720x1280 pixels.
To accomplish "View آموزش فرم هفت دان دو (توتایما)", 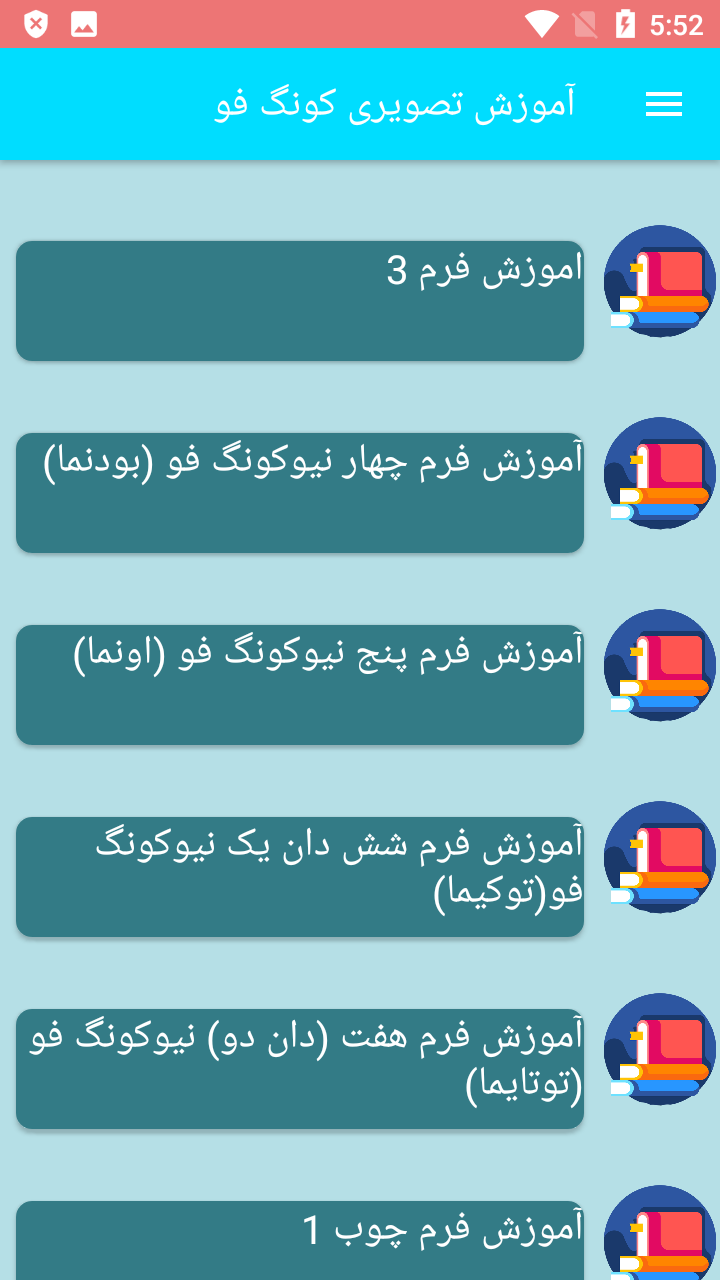I will [300, 1068].
